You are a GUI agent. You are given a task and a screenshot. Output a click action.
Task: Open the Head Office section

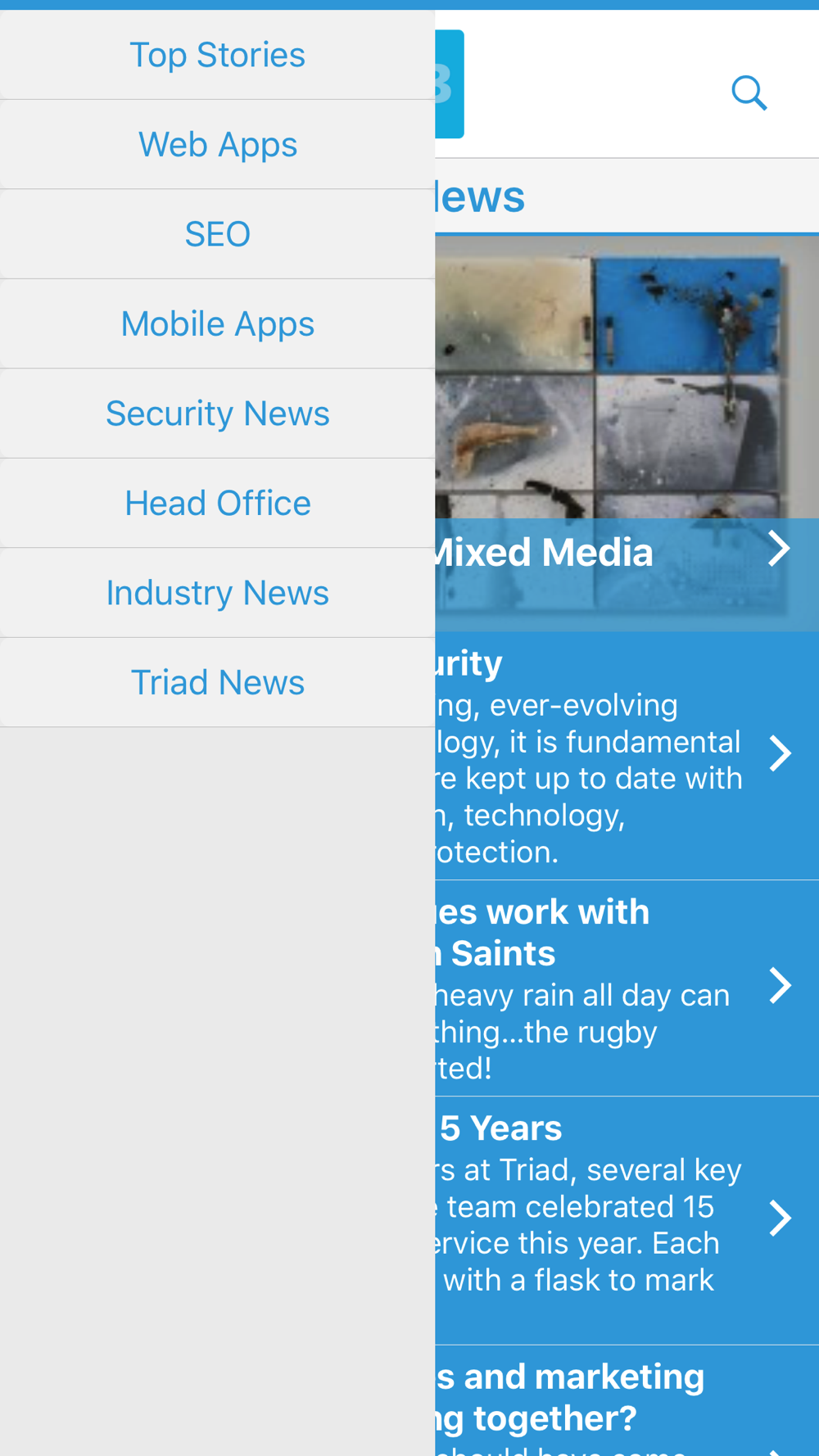pyautogui.click(x=217, y=504)
